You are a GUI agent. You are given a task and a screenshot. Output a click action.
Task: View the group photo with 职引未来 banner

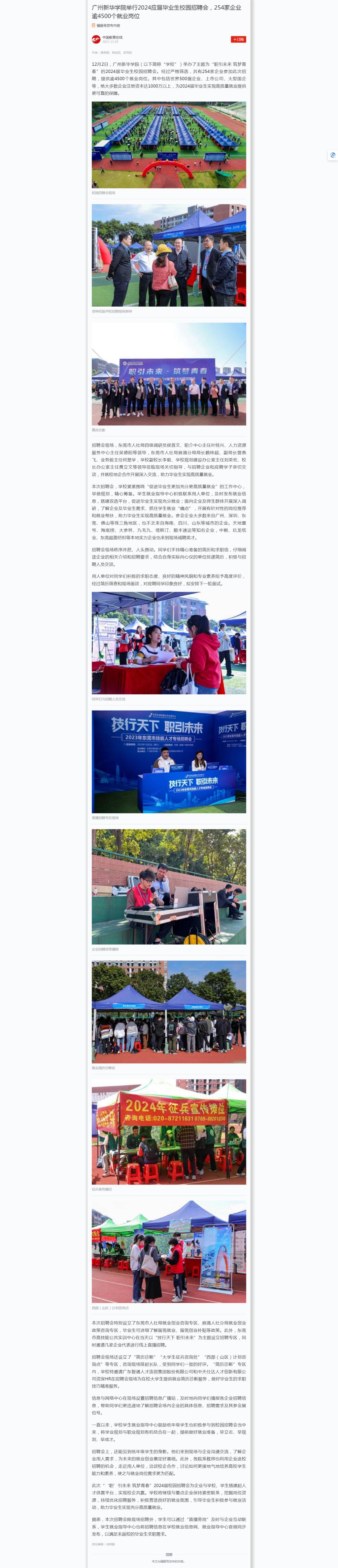[x=169, y=374]
